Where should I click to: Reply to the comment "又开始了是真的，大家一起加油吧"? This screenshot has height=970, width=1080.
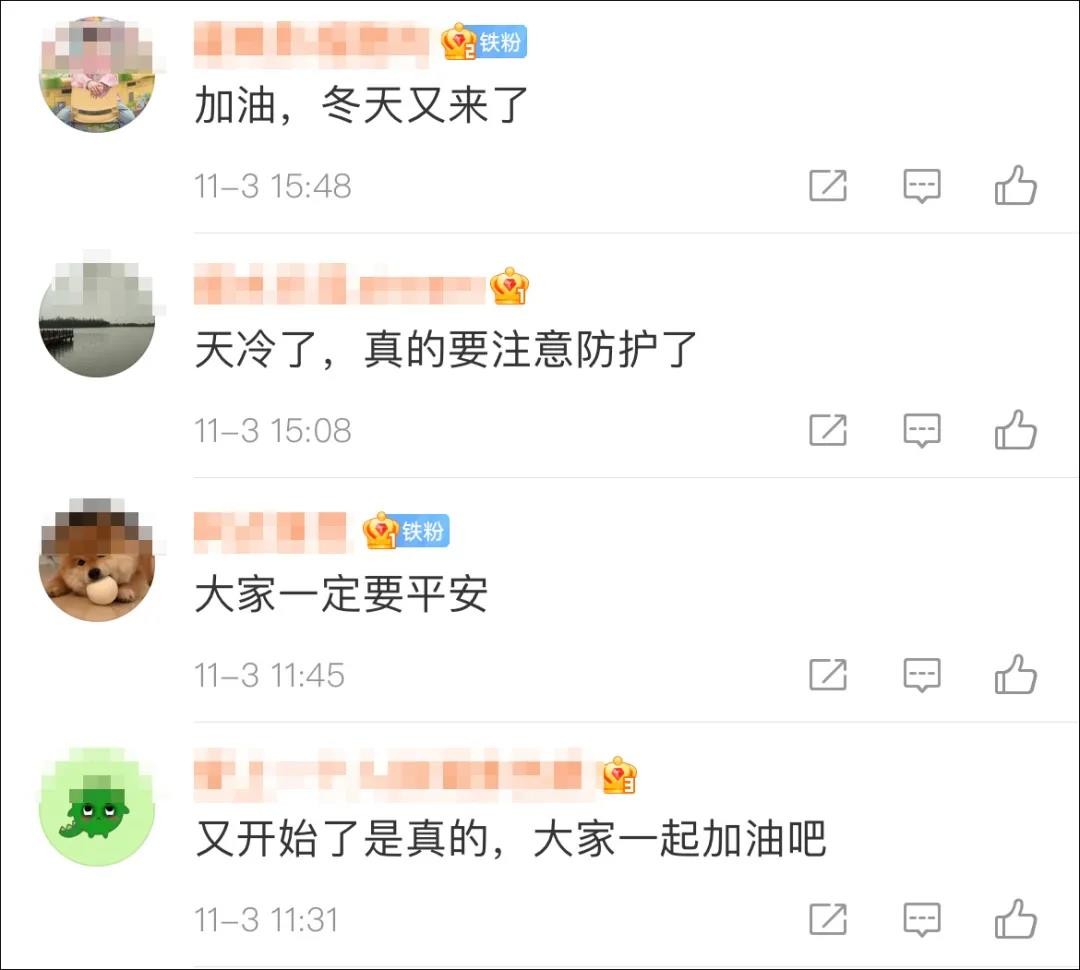921,919
